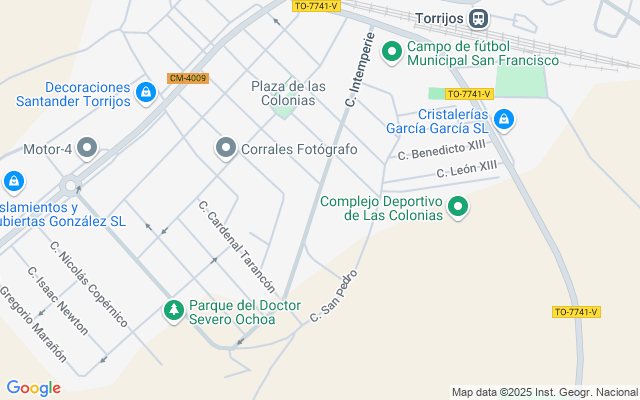Image resolution: width=640 pixels, height=400 pixels.
Task: Open the Torrijos train station marker
Action: point(479,18)
